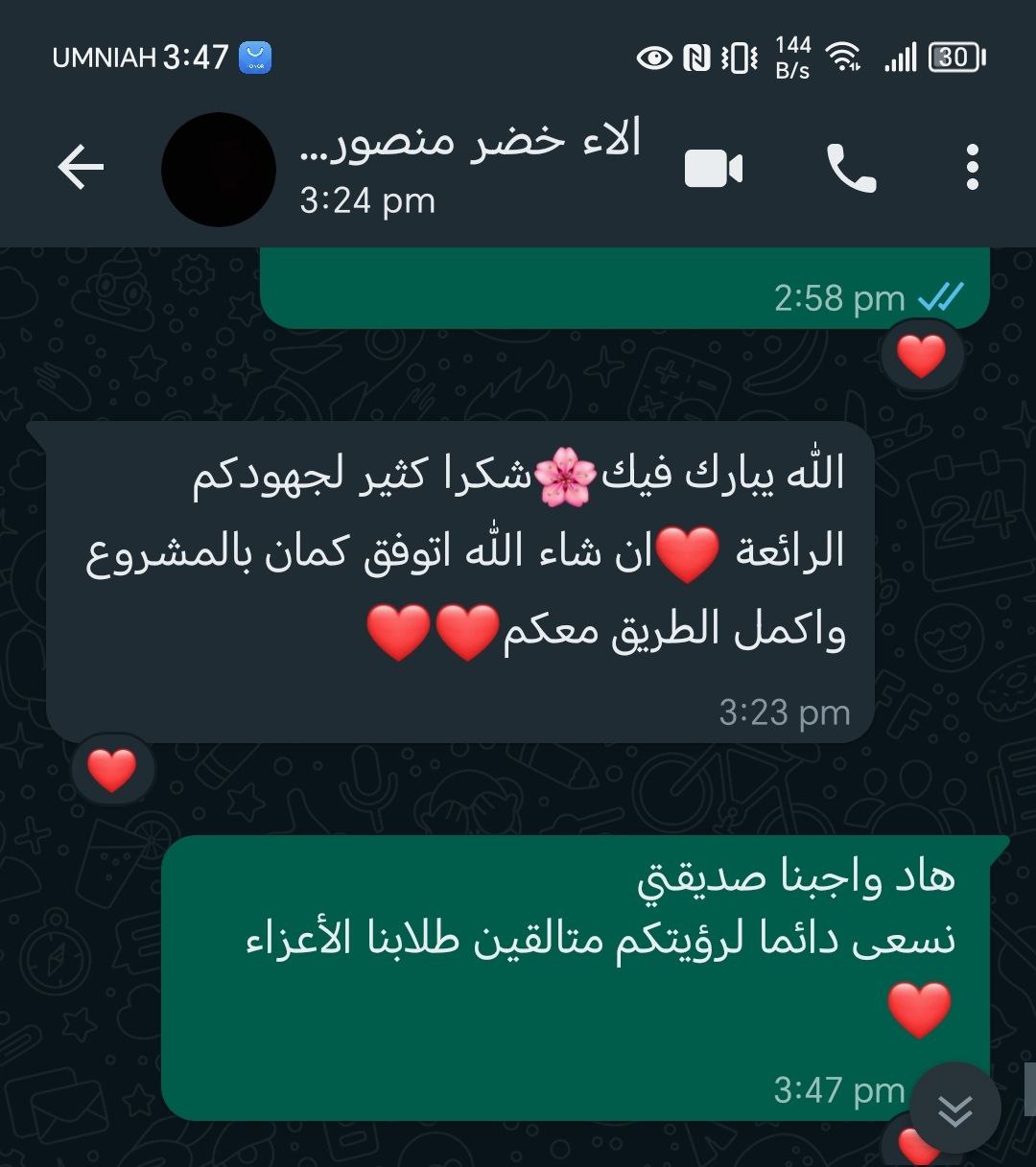Go back to the chats list
The width and height of the screenshot is (1036, 1167).
point(81,169)
